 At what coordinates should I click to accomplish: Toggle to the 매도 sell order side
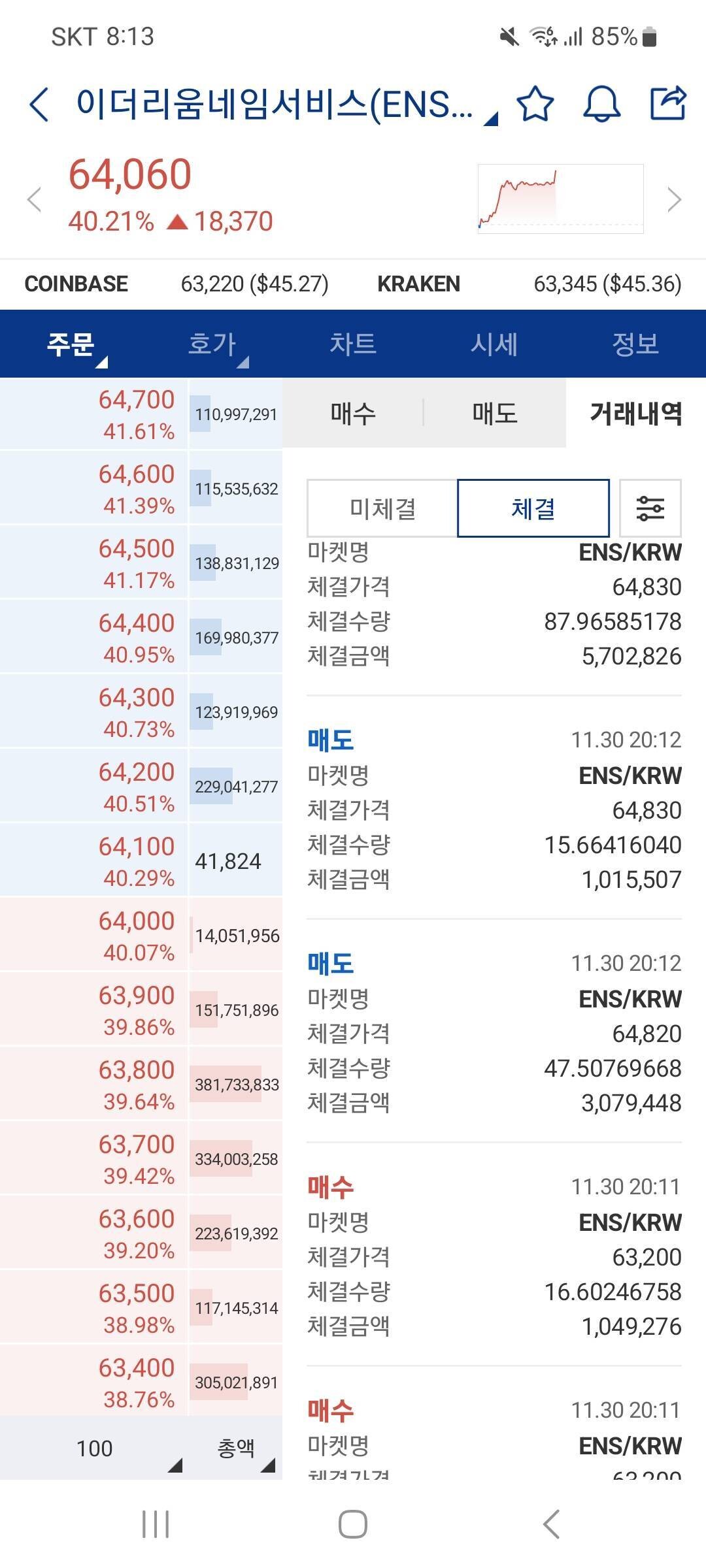click(496, 414)
